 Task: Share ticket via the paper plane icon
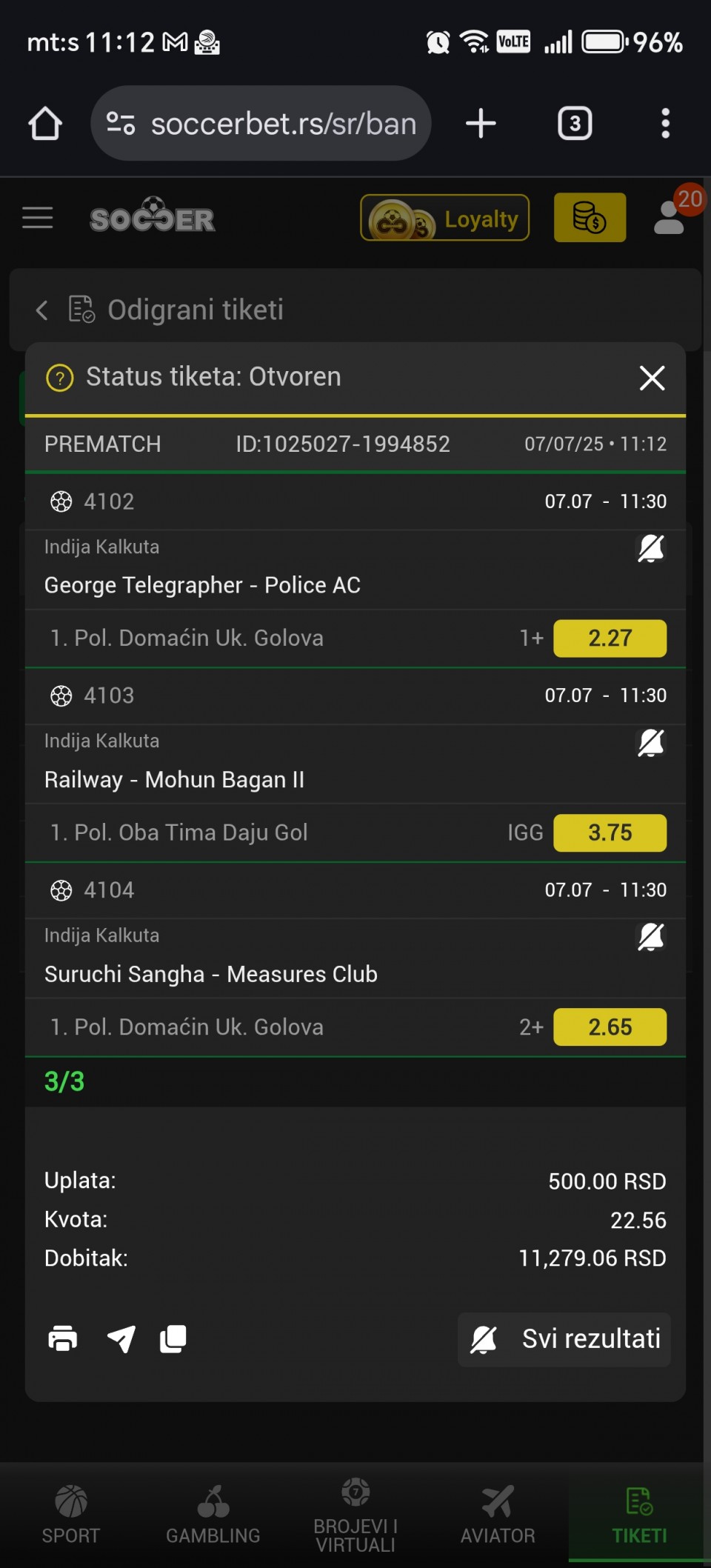click(121, 1338)
